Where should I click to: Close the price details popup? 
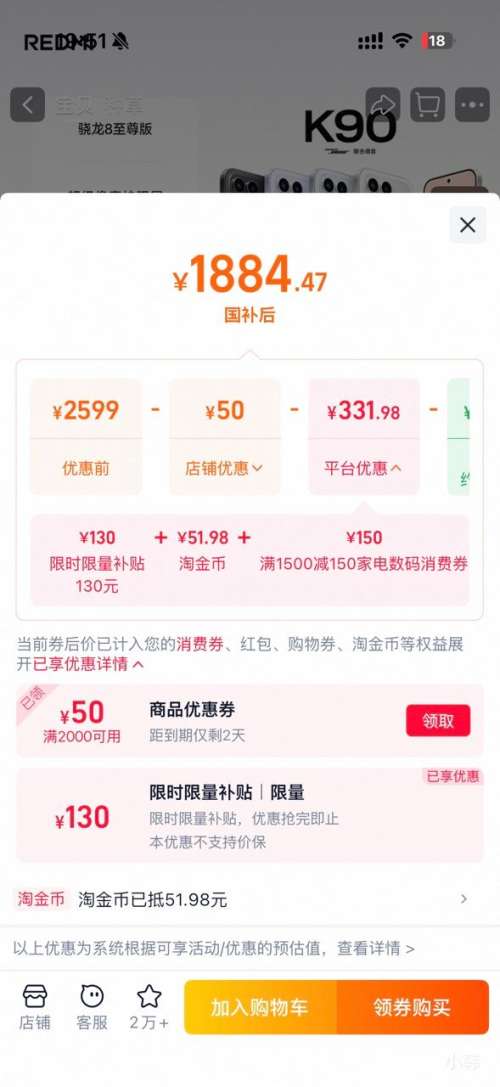pyautogui.click(x=468, y=225)
